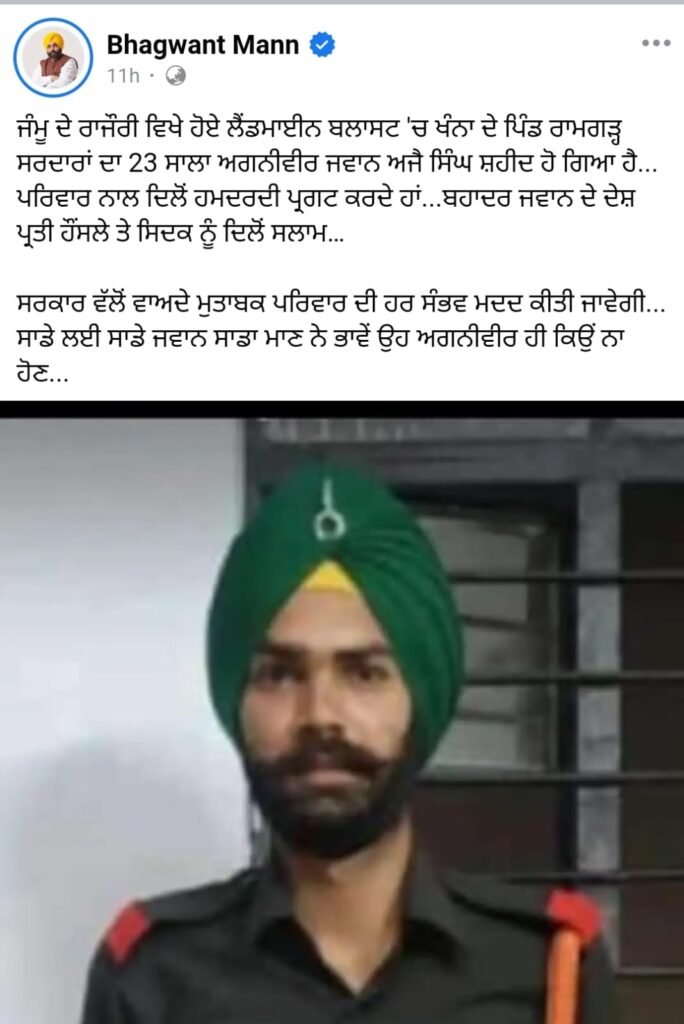This screenshot has height=1024, width=684.
Task: Open Bhagwant Mann's profile picture
Action: (x=53, y=57)
